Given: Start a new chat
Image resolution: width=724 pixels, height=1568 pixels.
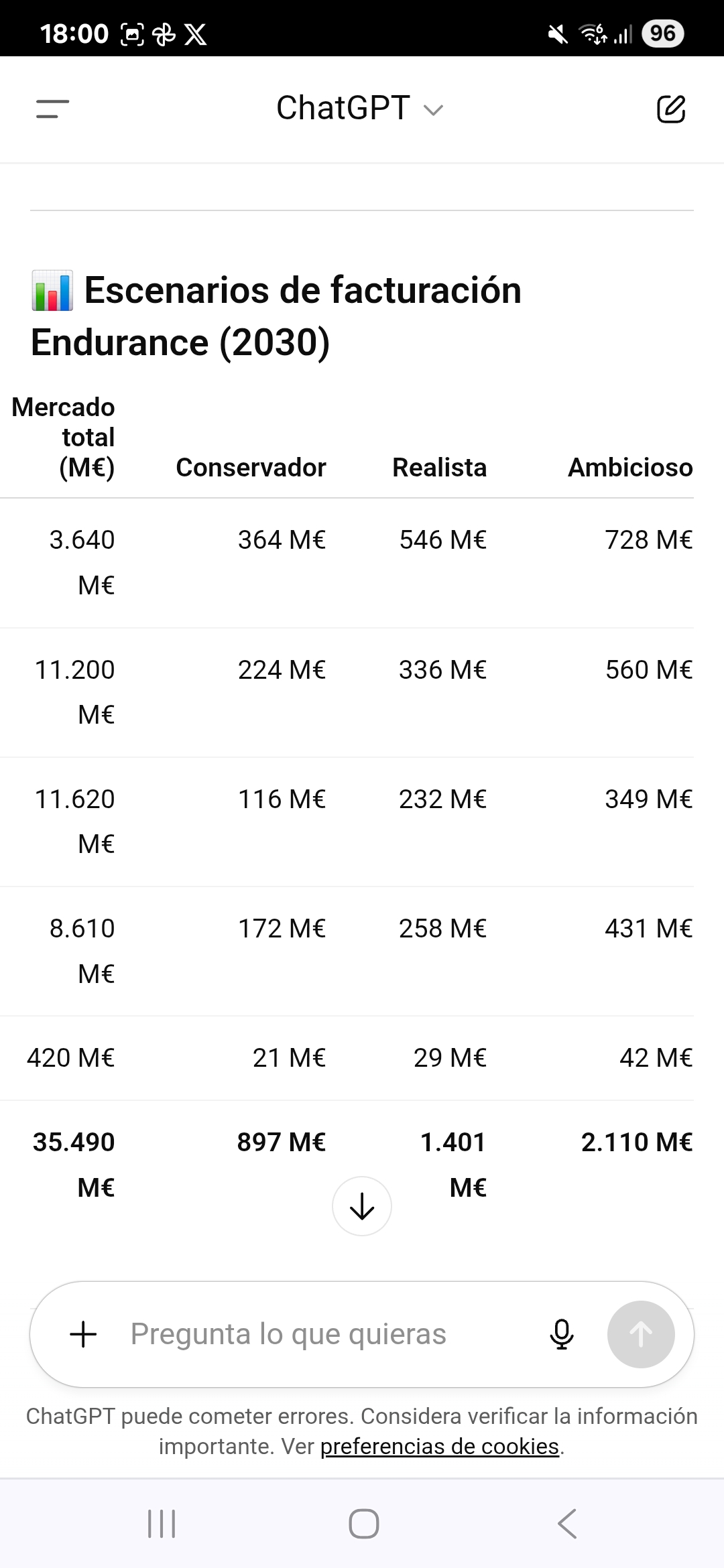Looking at the screenshot, I should (x=671, y=109).
